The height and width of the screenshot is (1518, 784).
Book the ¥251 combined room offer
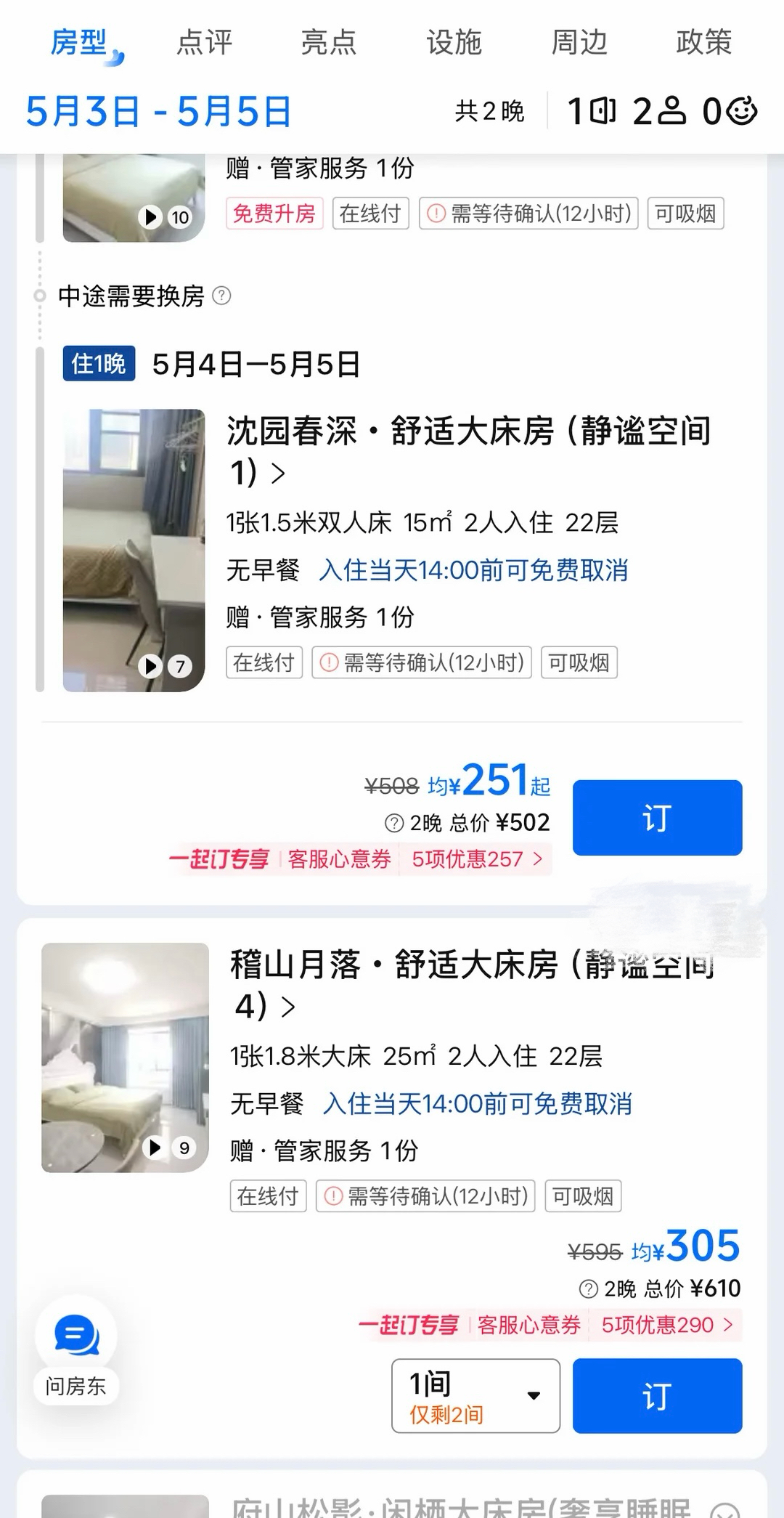click(x=656, y=817)
